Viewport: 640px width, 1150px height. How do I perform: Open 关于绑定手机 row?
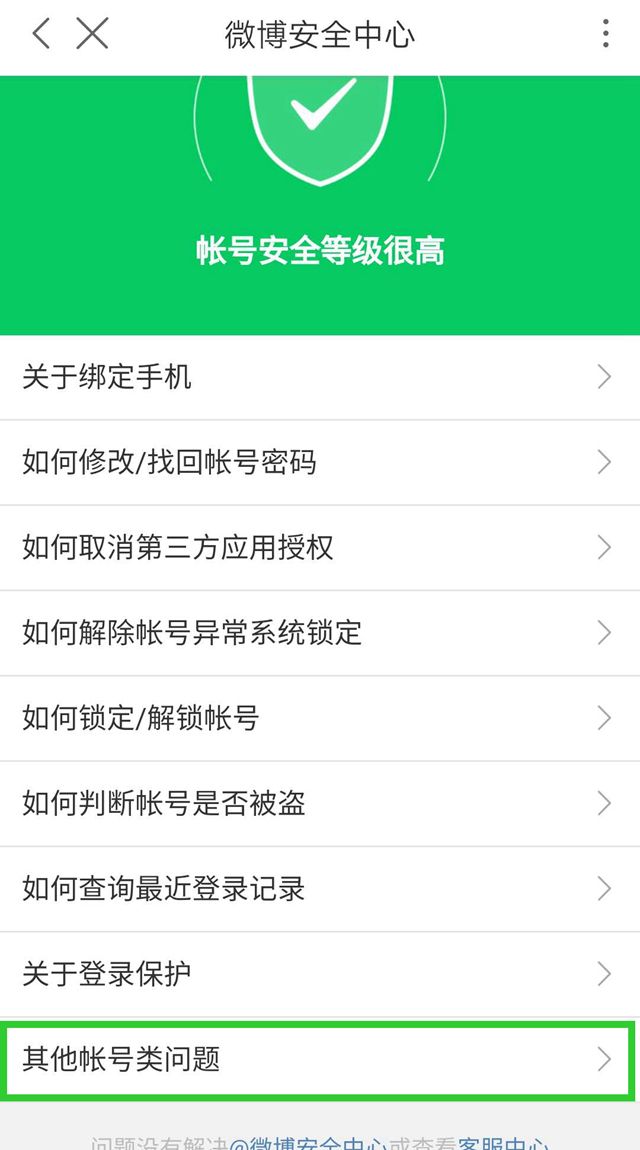tap(320, 377)
